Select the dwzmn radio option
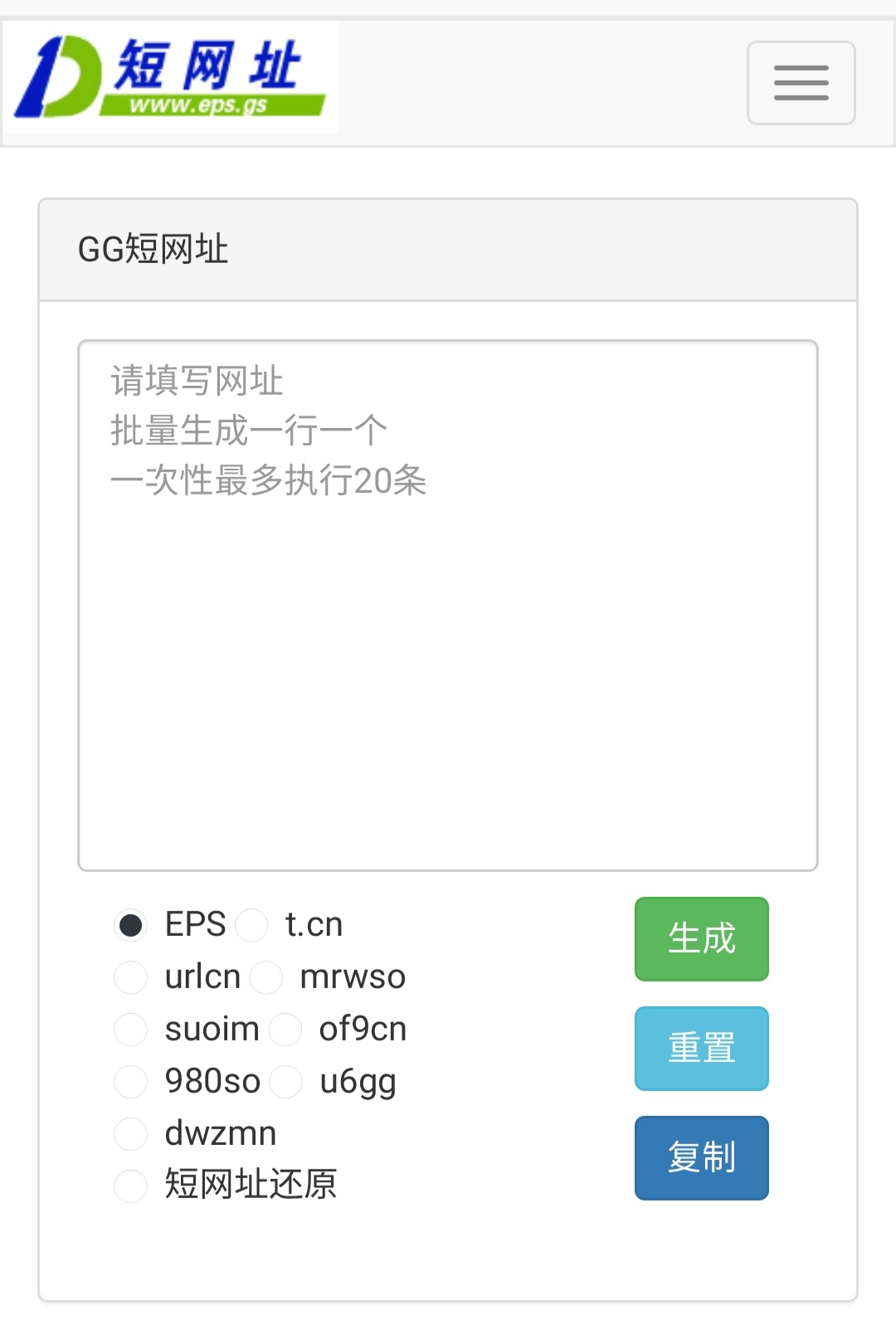The image size is (896, 1325). click(x=131, y=1133)
